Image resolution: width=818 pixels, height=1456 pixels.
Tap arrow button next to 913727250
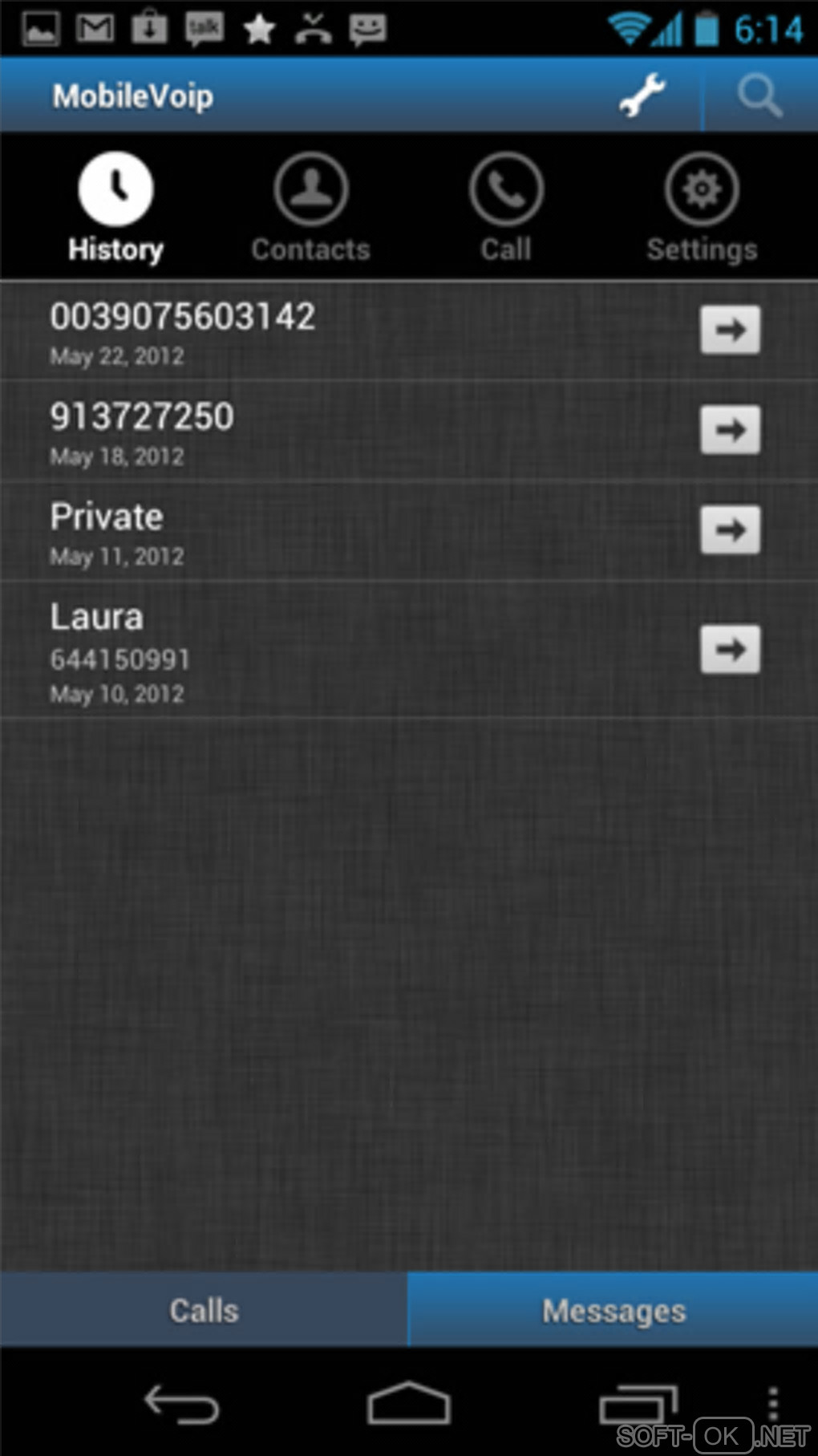[x=730, y=430]
